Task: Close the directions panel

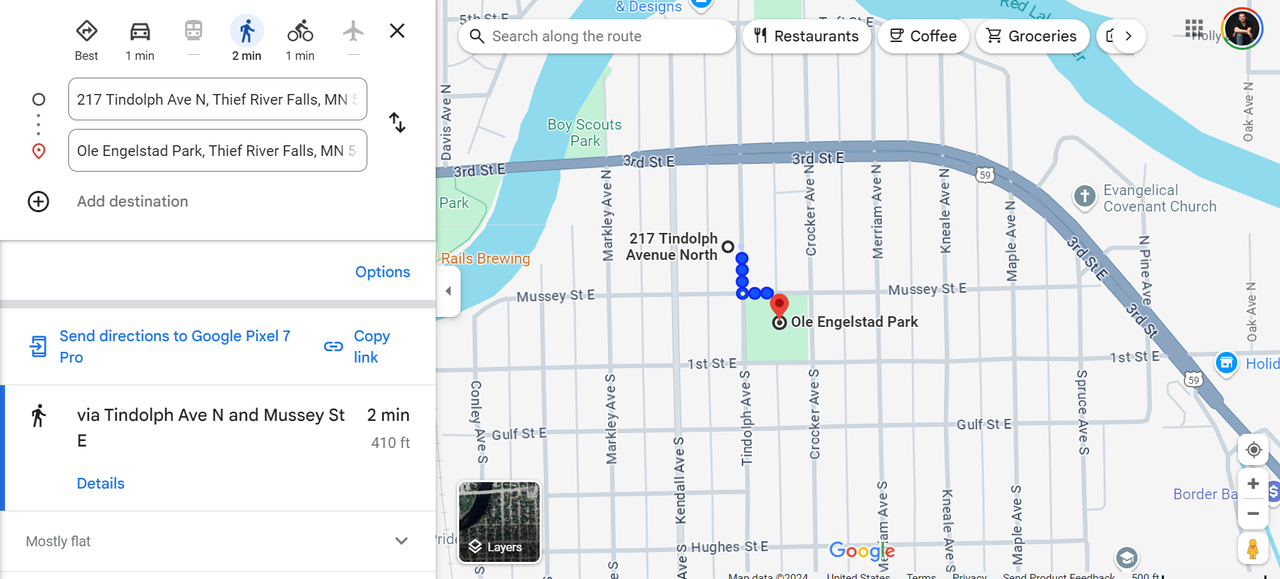Action: (x=397, y=31)
